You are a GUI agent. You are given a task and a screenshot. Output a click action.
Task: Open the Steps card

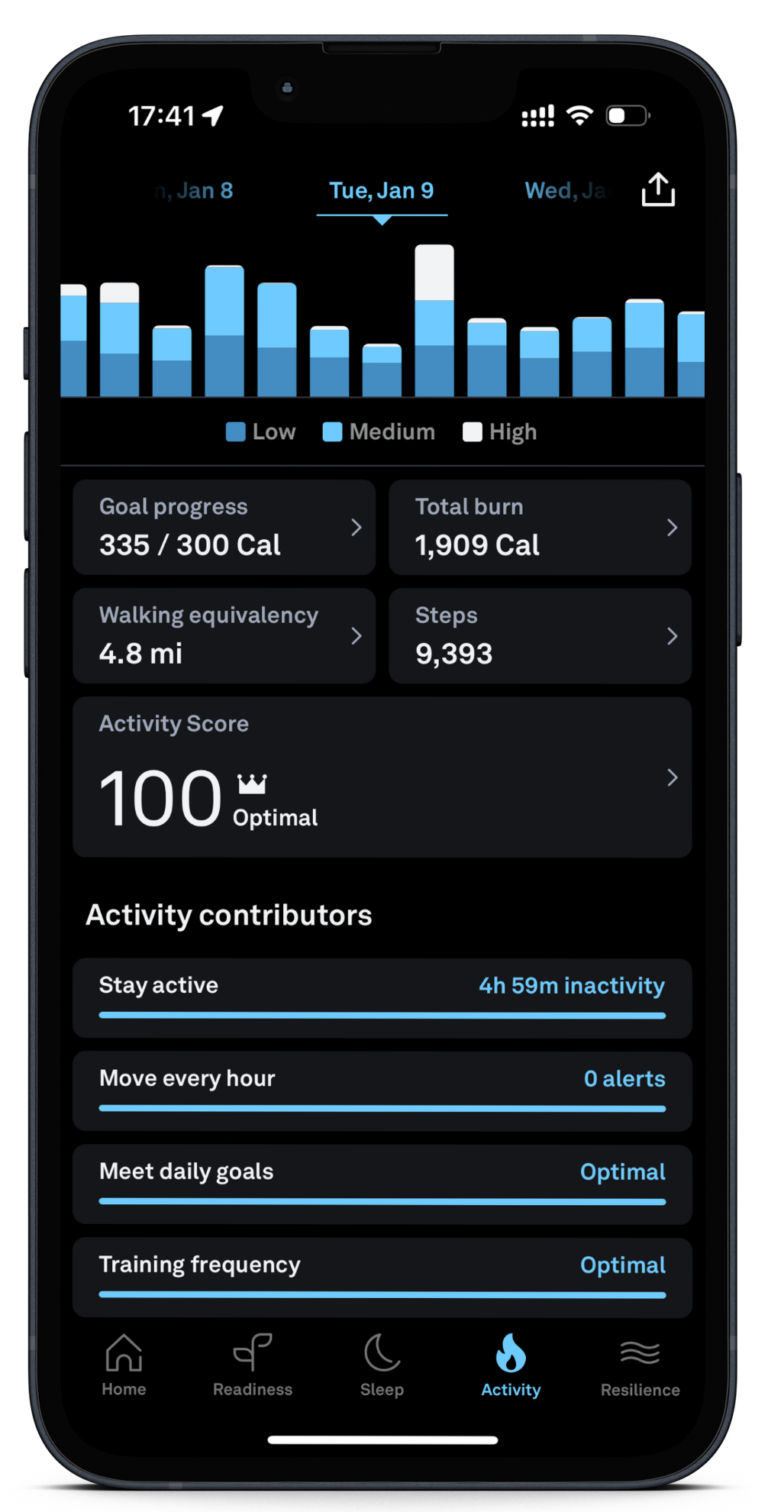coord(540,636)
